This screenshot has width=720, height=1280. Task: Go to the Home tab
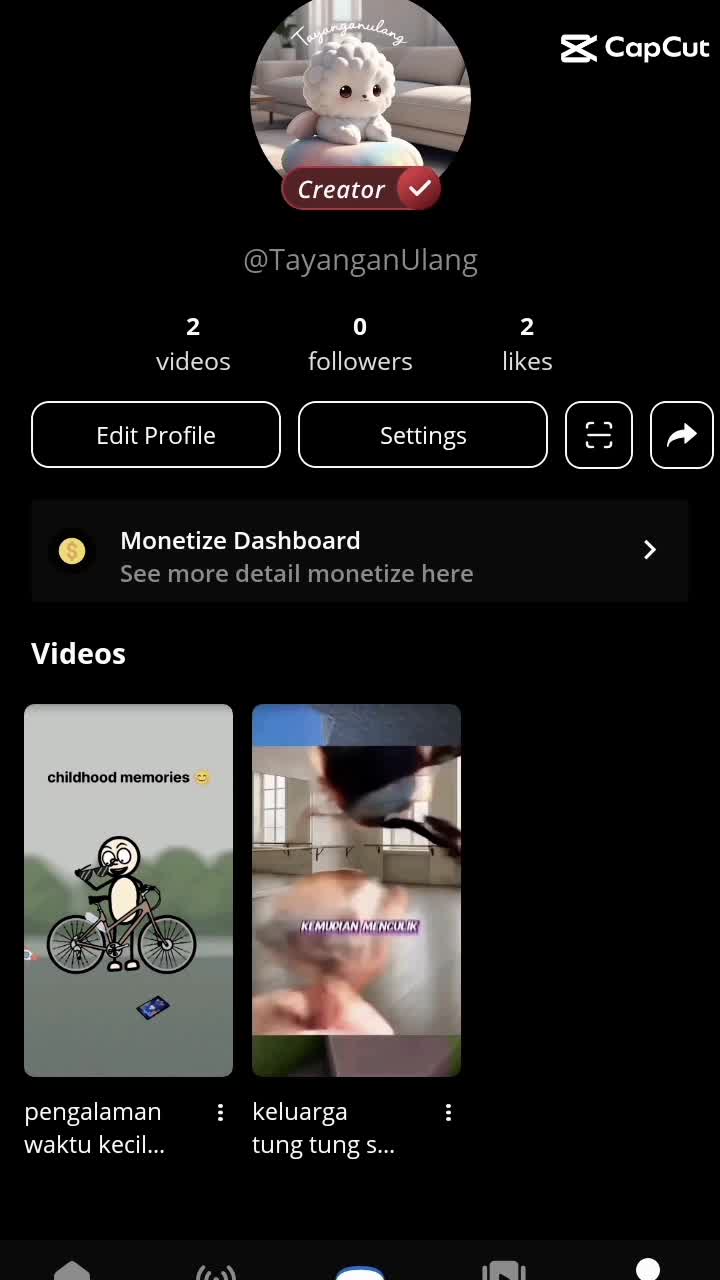72,1270
